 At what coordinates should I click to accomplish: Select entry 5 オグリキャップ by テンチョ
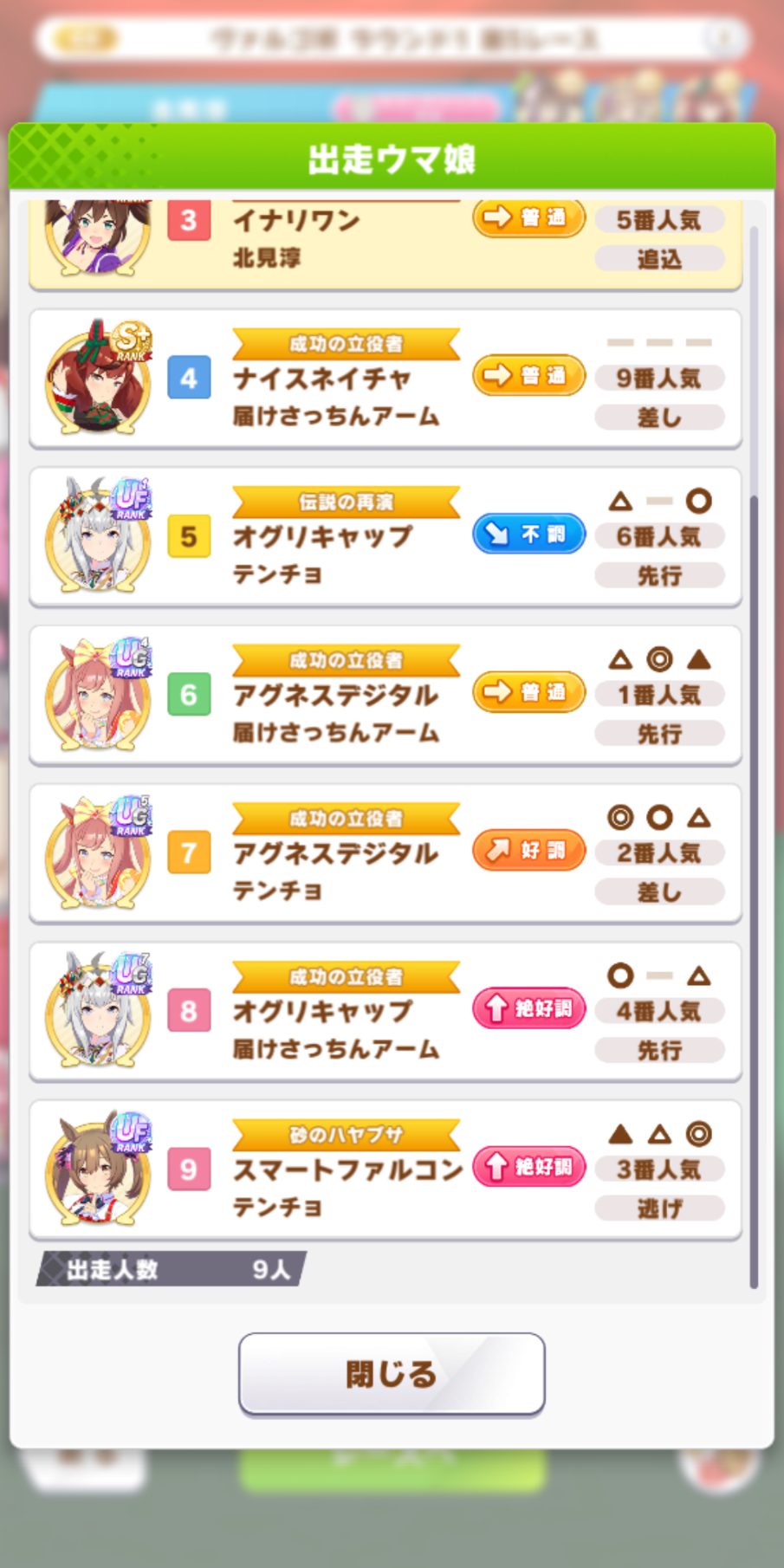pyautogui.click(x=386, y=538)
